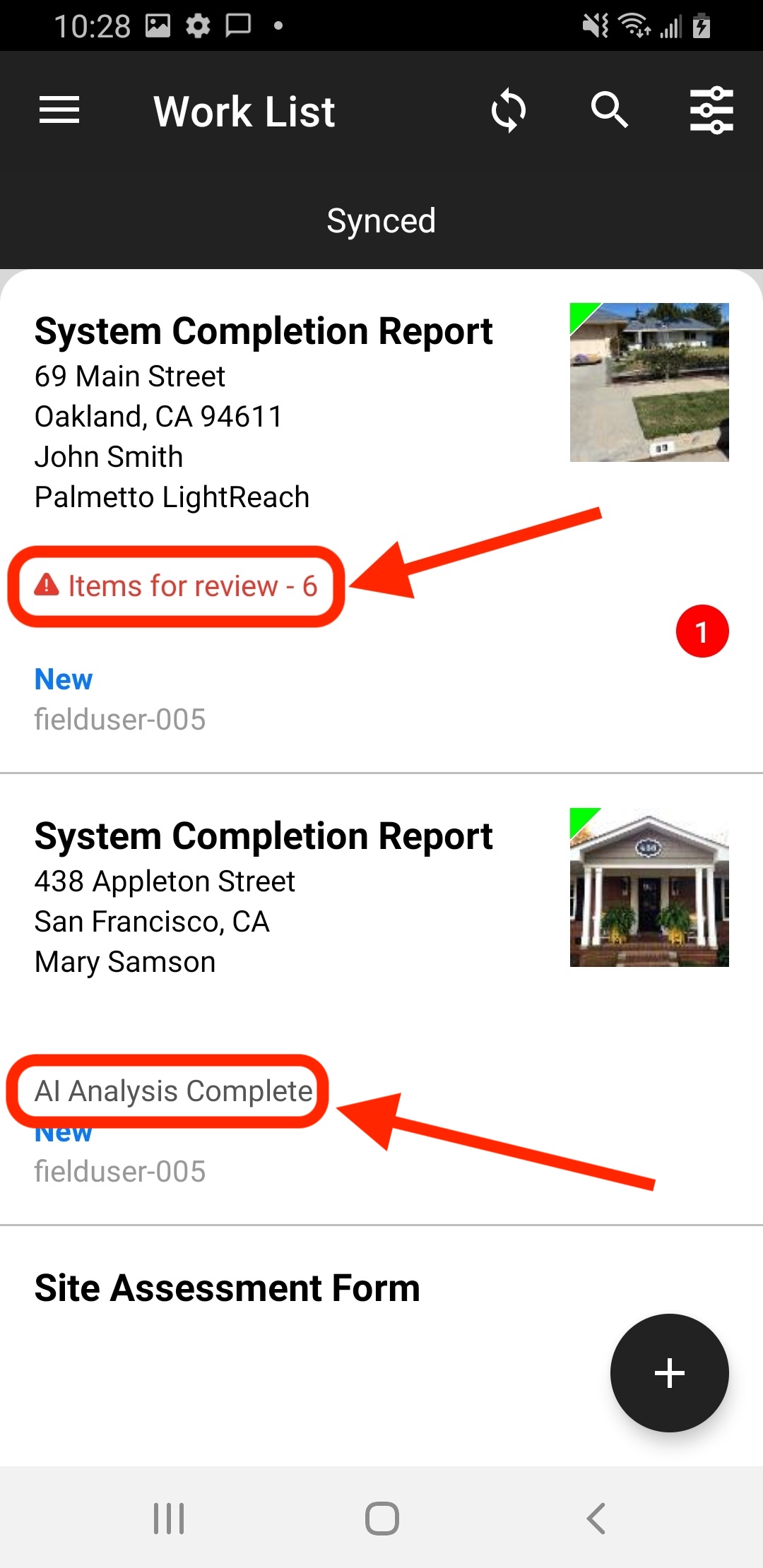
Task: Open the Site Assessment Form entry
Action: click(227, 1288)
